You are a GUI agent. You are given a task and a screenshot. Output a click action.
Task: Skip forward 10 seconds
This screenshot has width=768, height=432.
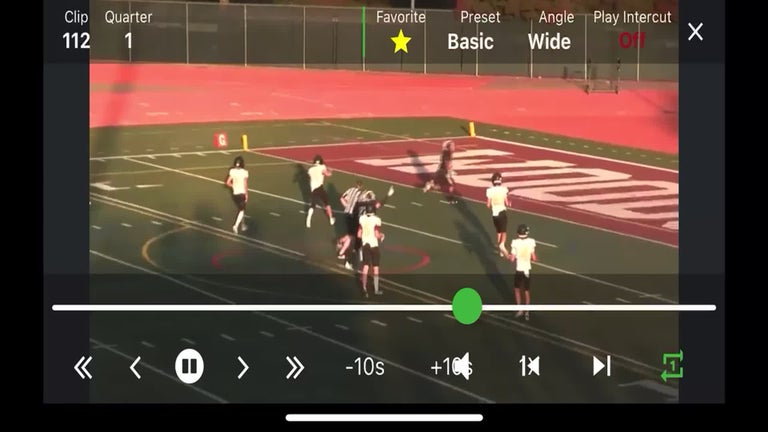(451, 366)
